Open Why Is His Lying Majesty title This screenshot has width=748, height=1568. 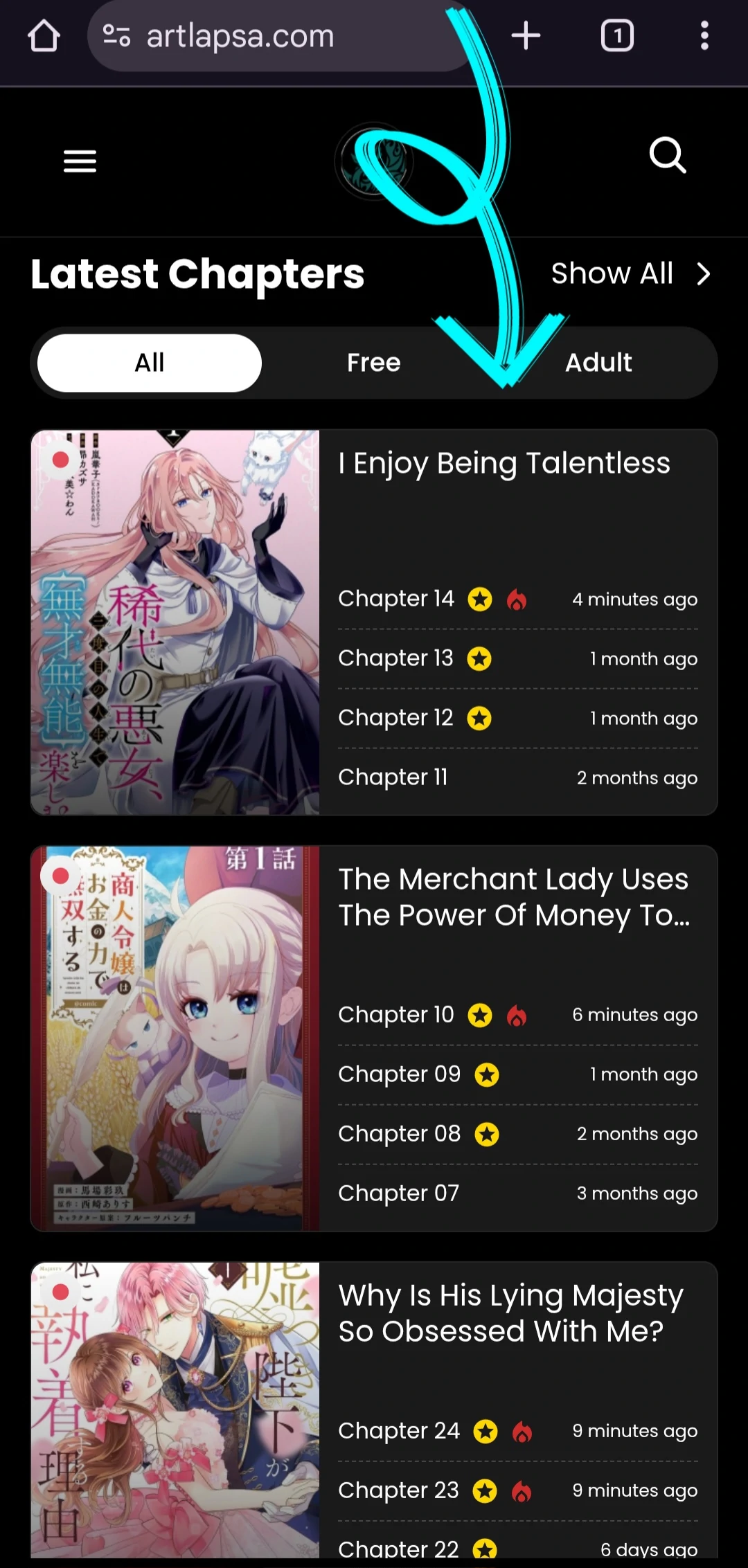coord(511,1313)
